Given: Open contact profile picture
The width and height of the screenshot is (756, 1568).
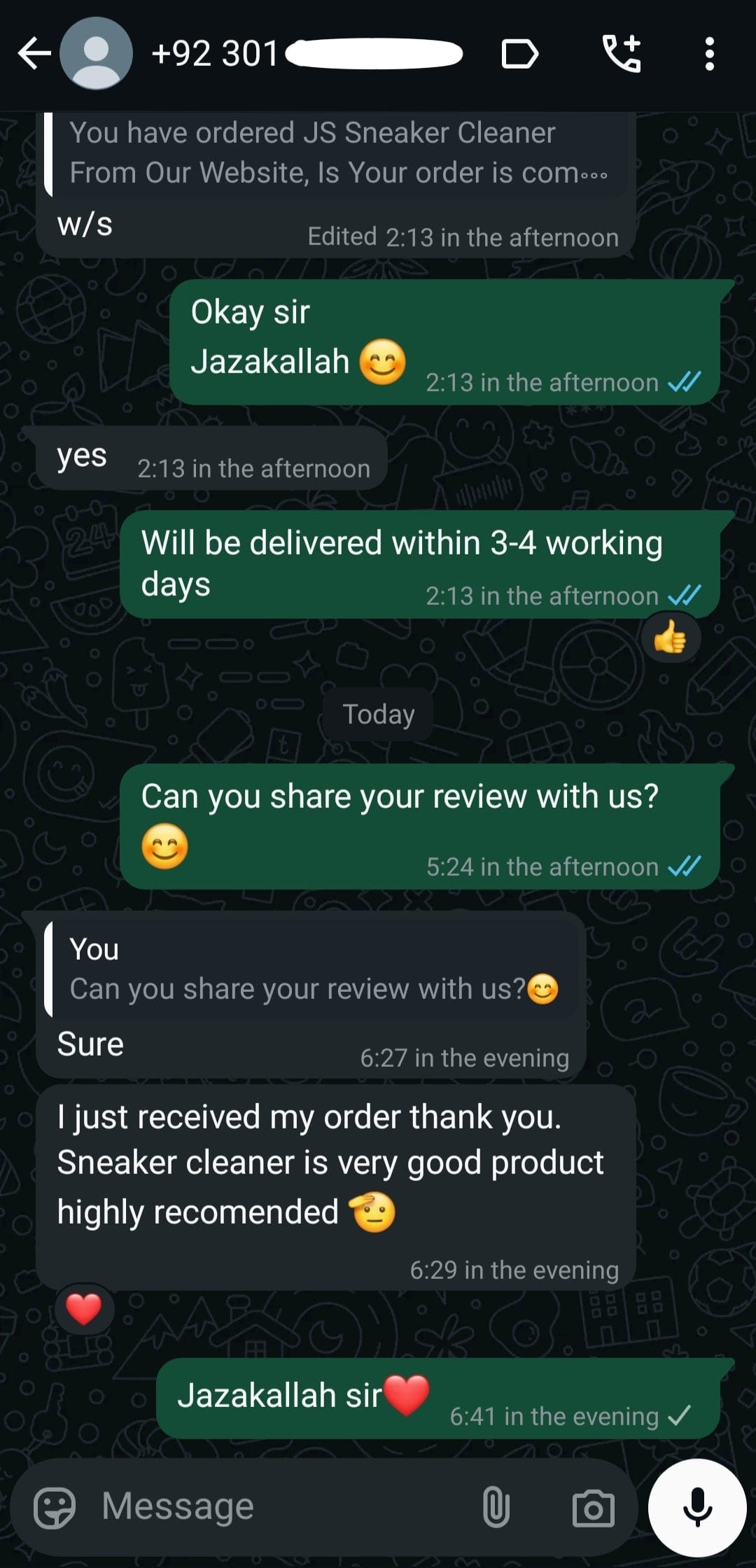Looking at the screenshot, I should coord(96,54).
